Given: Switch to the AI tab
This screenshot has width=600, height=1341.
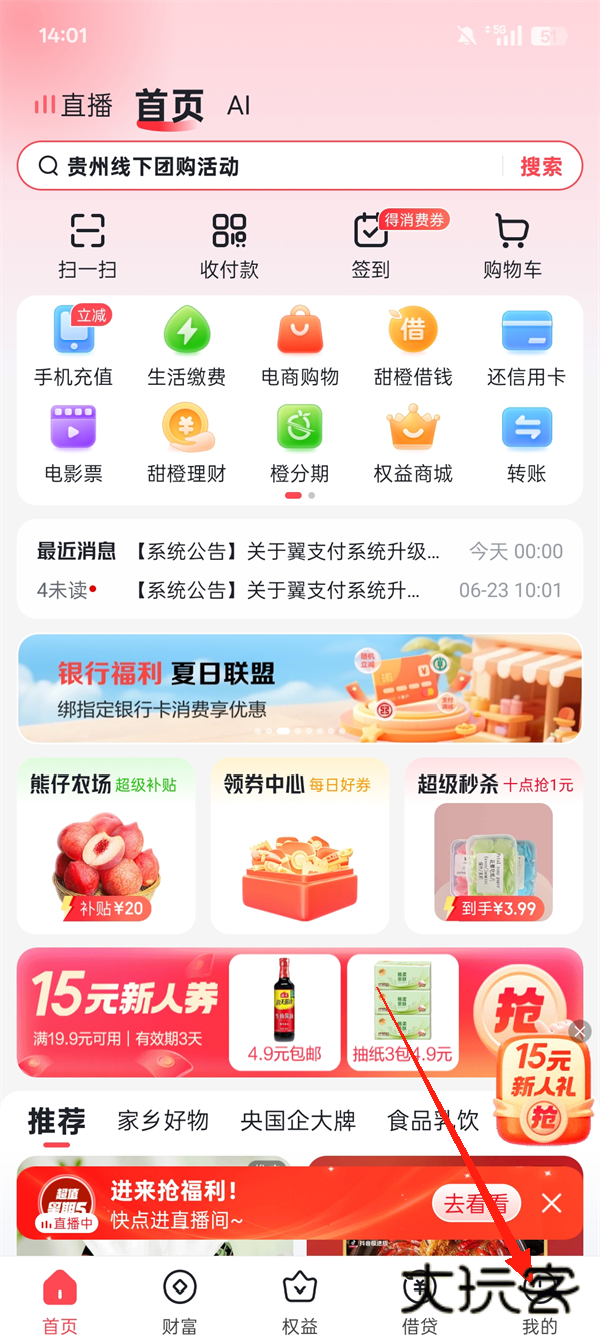Looking at the screenshot, I should tap(238, 106).
